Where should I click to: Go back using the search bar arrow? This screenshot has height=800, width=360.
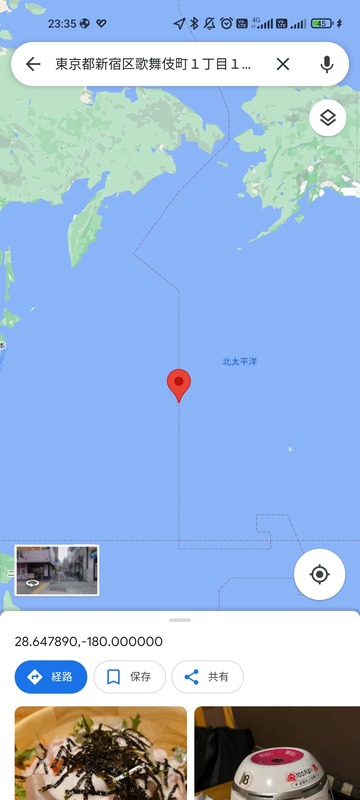coord(33,64)
